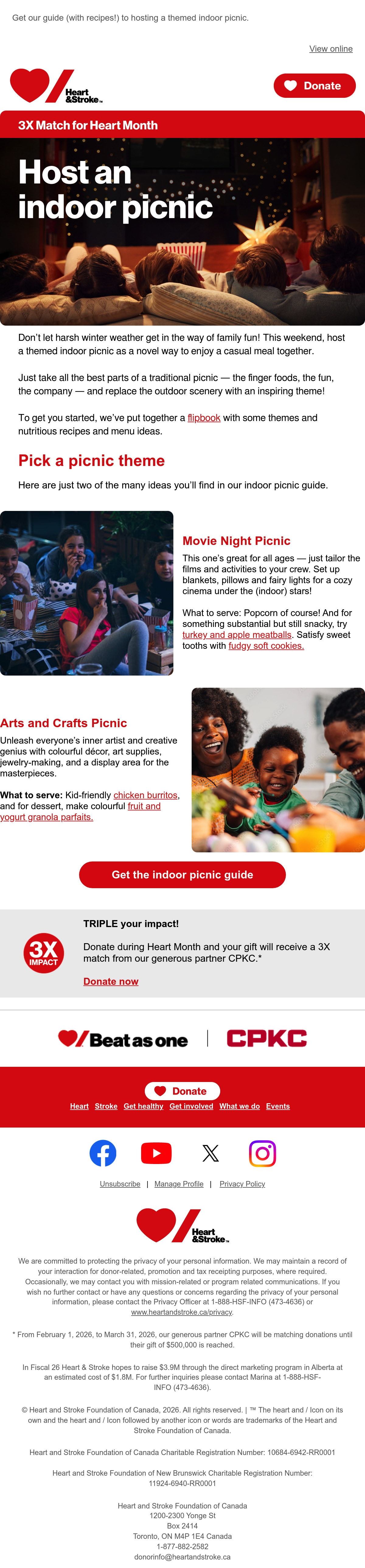Go to Get involved

point(191,1106)
